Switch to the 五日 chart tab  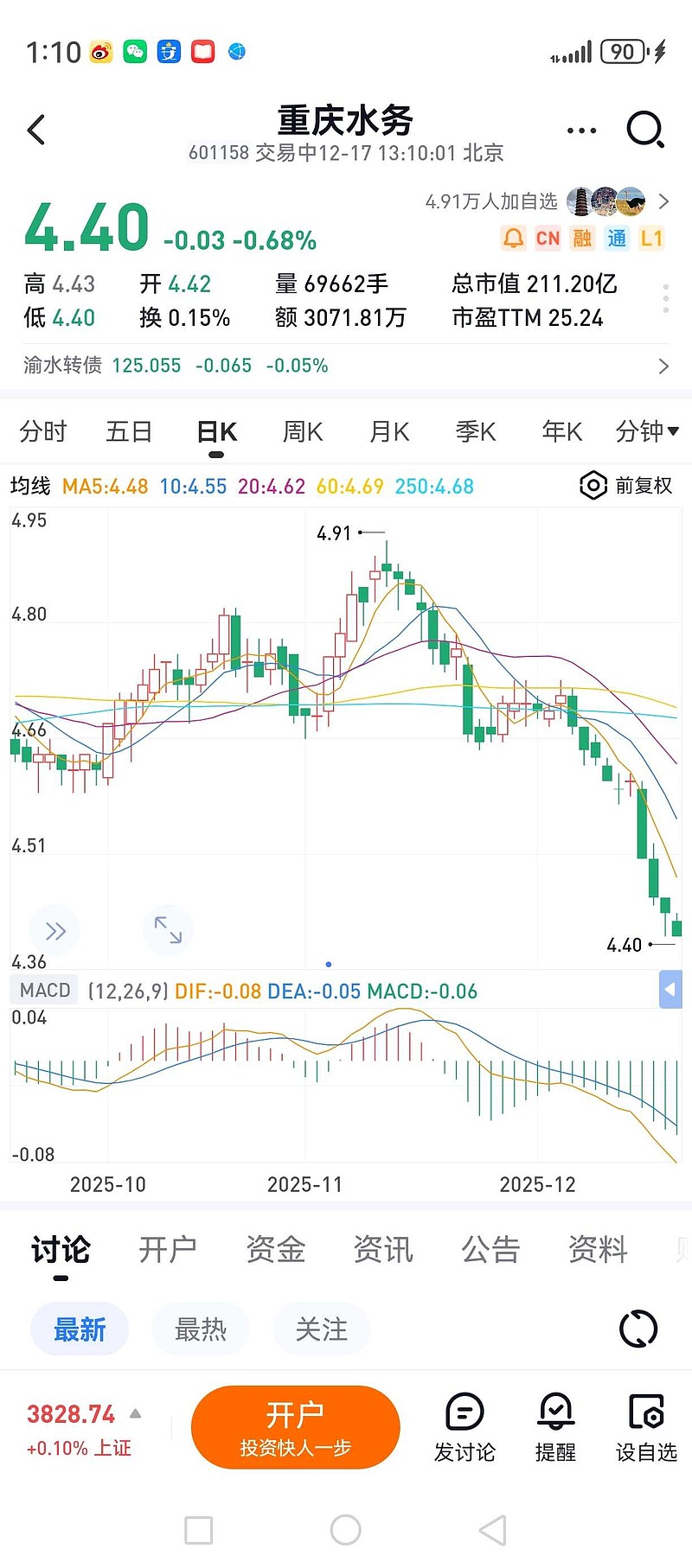click(129, 431)
